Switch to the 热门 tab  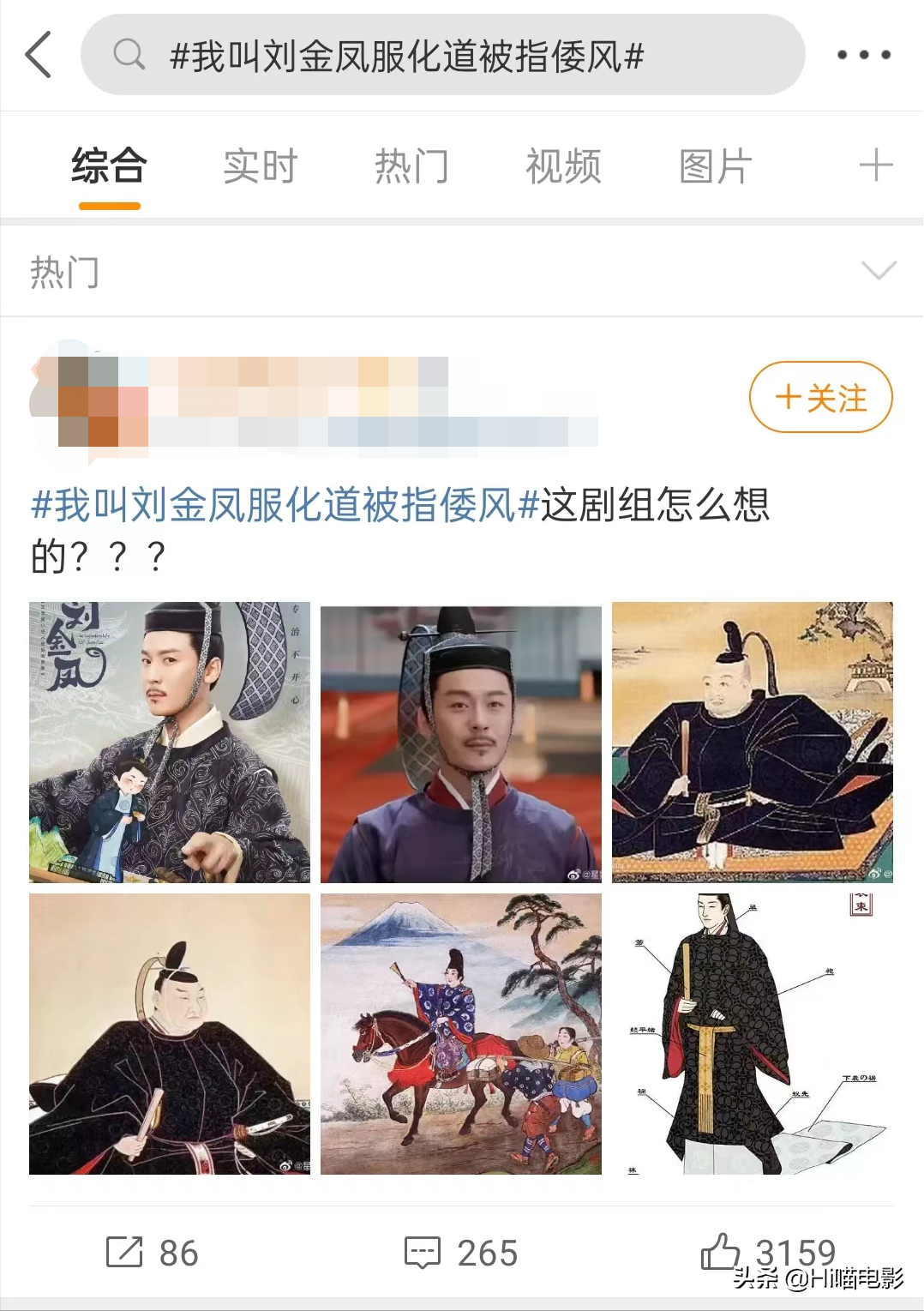(411, 165)
